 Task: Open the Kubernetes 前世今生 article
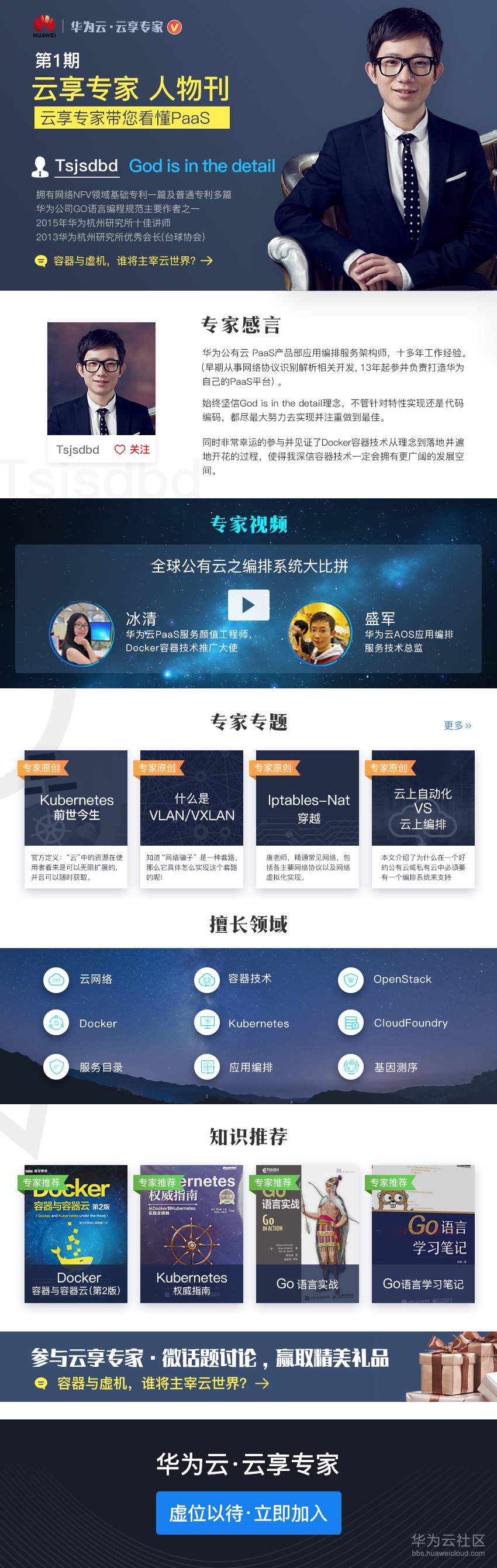76,818
